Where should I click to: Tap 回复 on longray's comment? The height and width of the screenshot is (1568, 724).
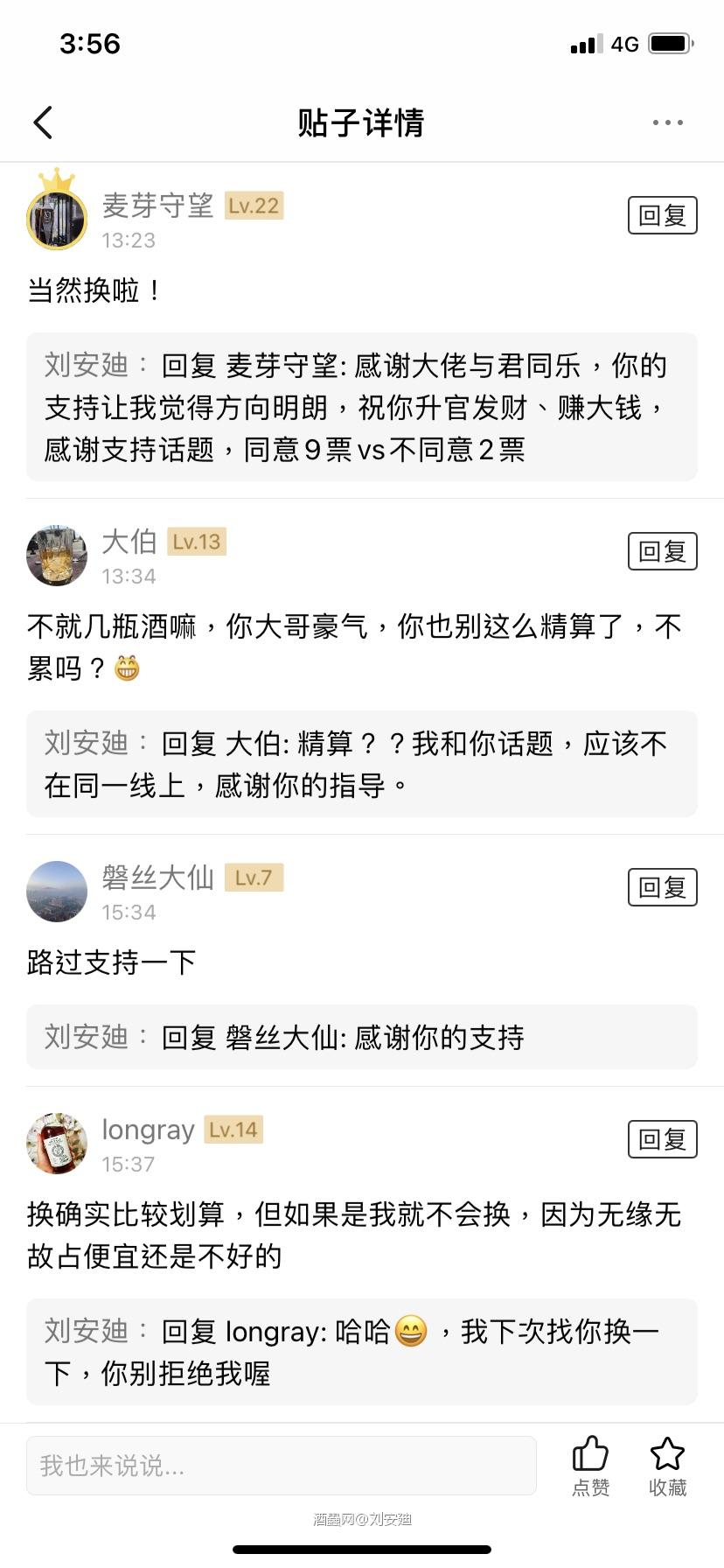coord(662,1138)
